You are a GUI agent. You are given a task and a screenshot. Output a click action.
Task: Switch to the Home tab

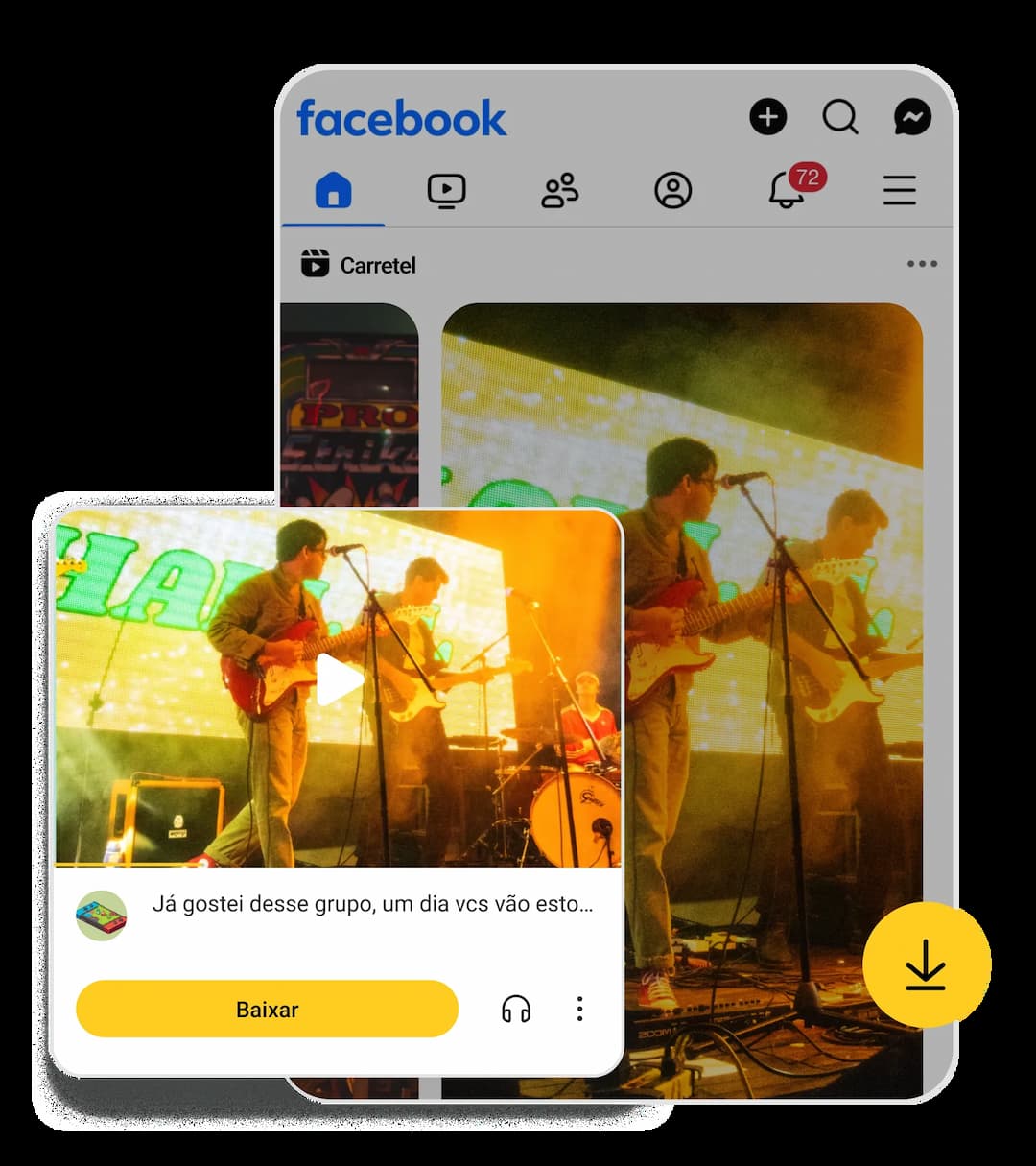pyautogui.click(x=333, y=191)
